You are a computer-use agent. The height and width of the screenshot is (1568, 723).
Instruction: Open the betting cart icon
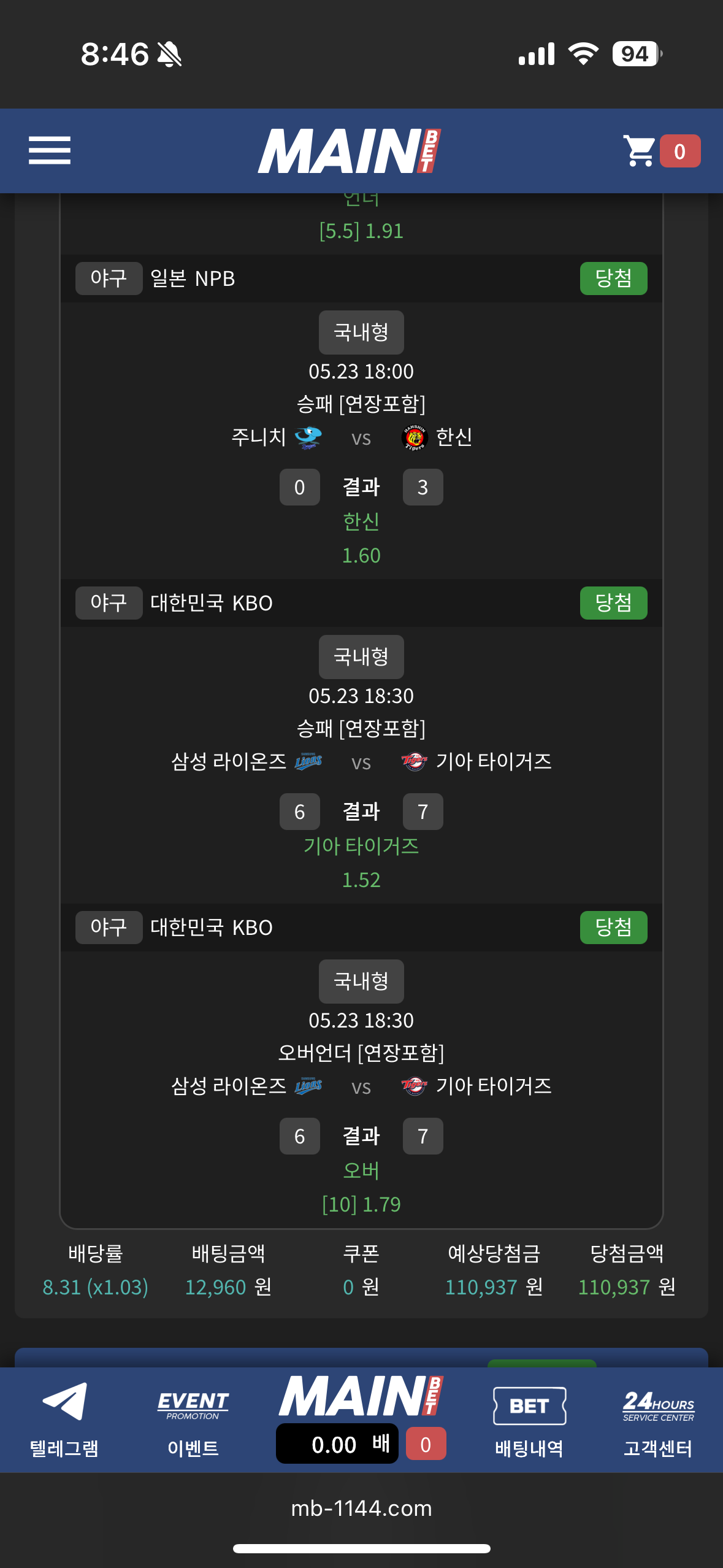click(640, 151)
